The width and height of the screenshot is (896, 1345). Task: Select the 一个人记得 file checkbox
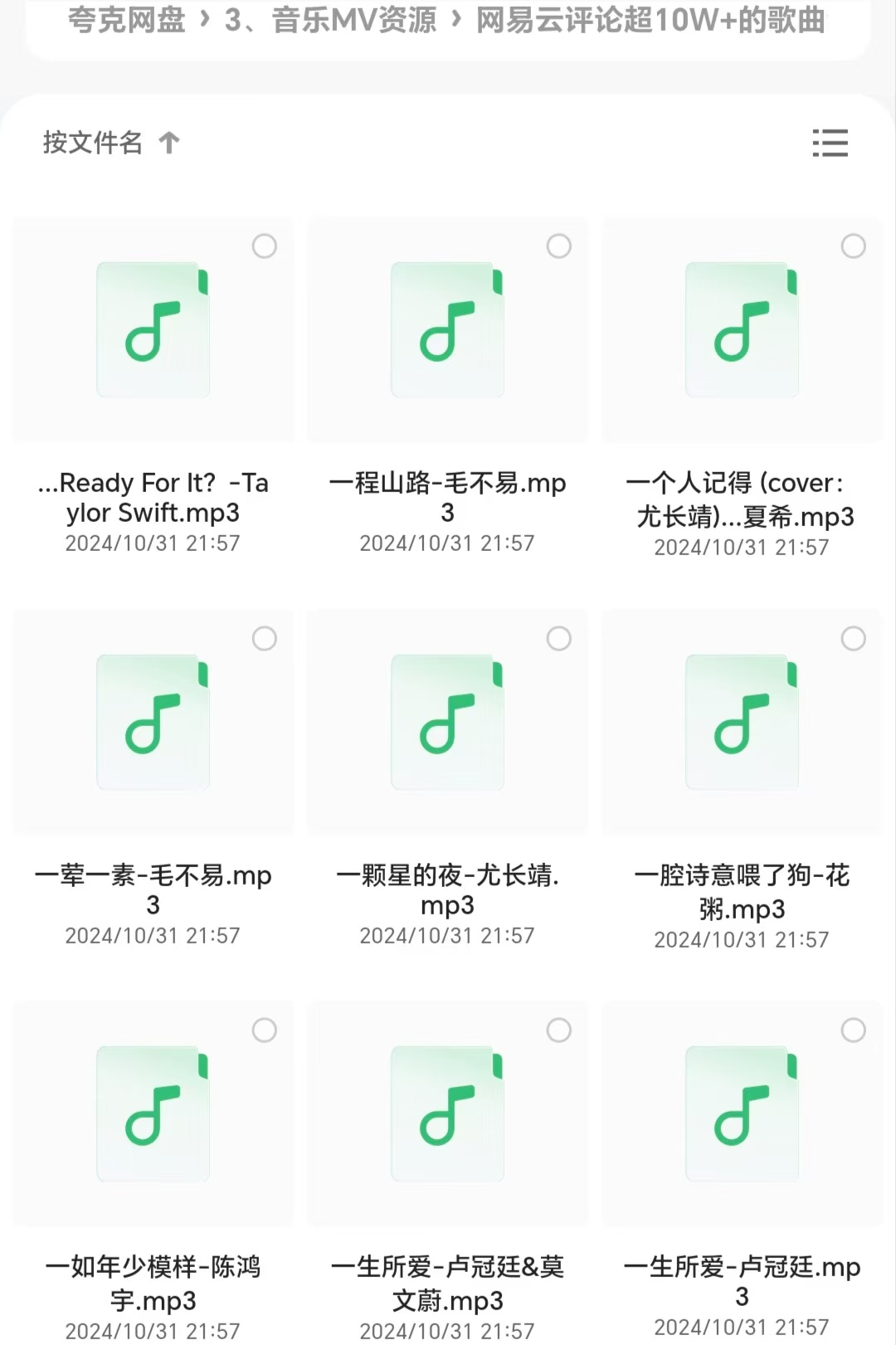pos(854,246)
